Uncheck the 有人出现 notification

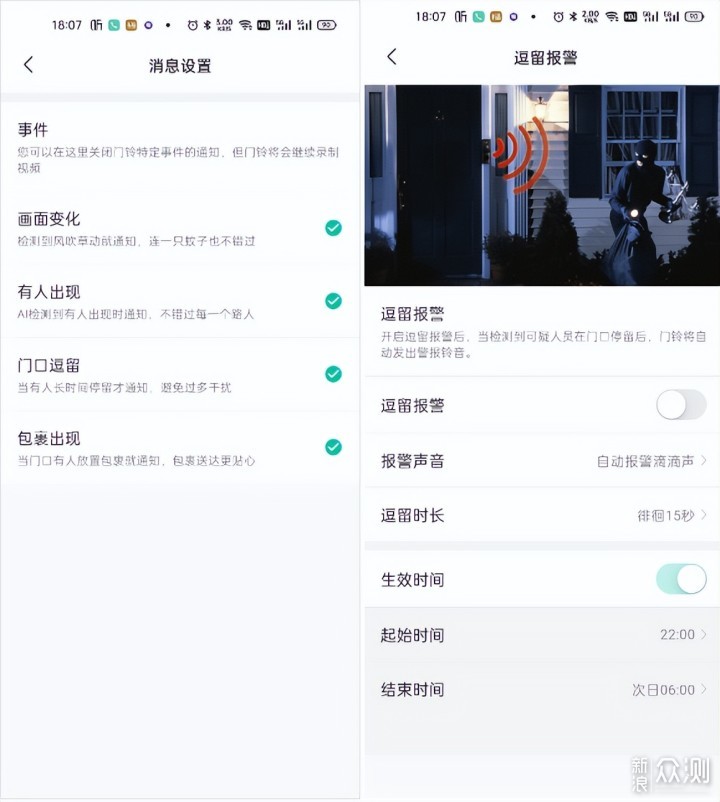(x=333, y=301)
